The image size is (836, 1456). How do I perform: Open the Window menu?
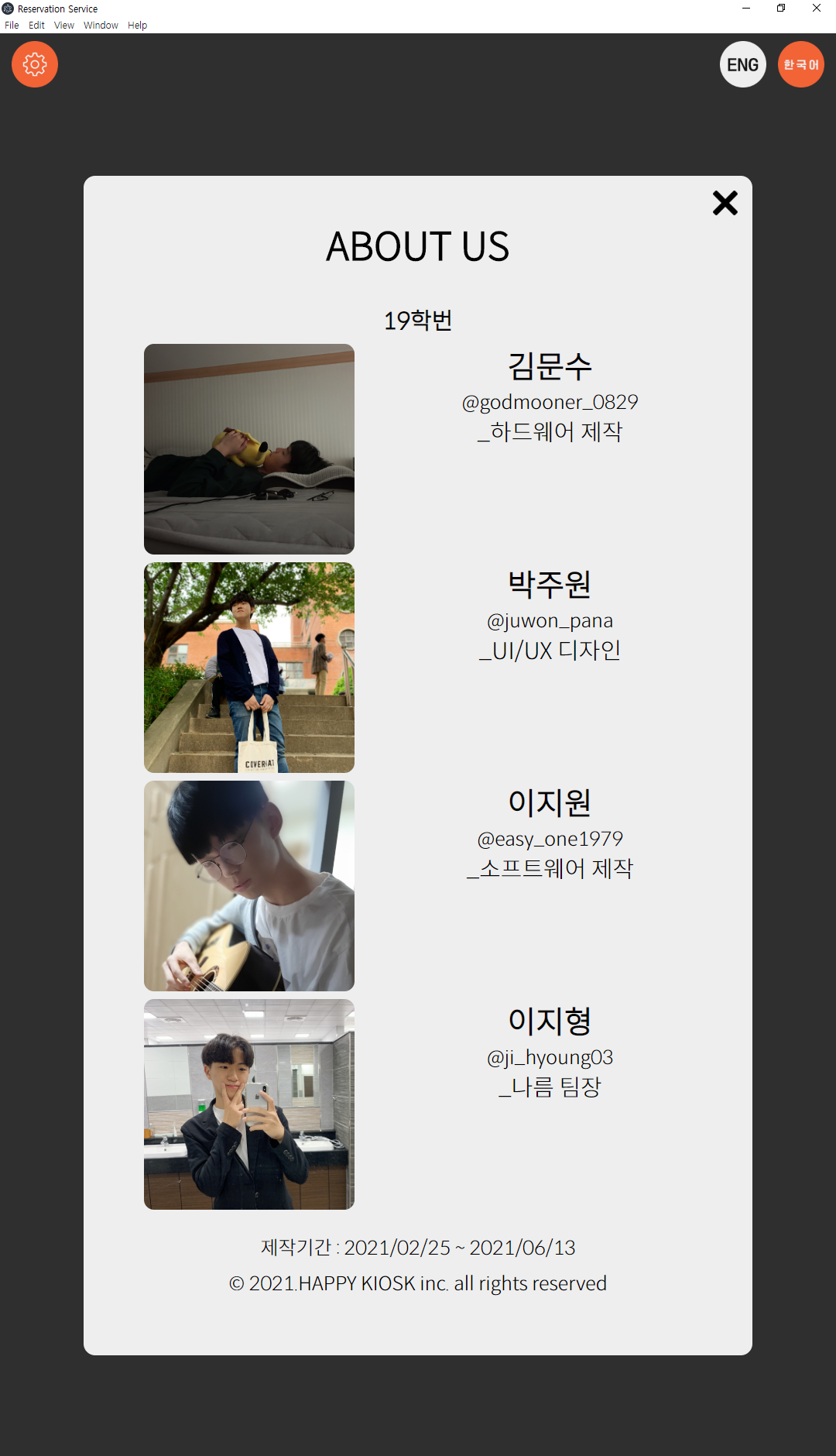tap(101, 26)
